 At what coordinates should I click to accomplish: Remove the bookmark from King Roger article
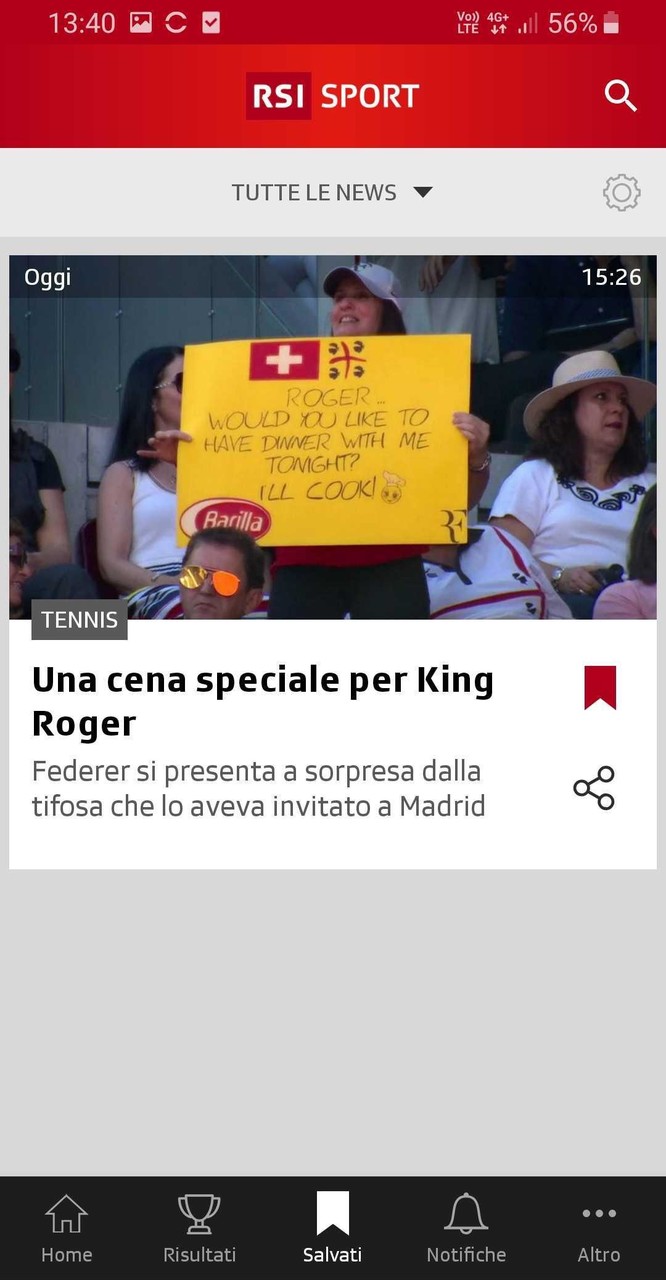coord(600,688)
